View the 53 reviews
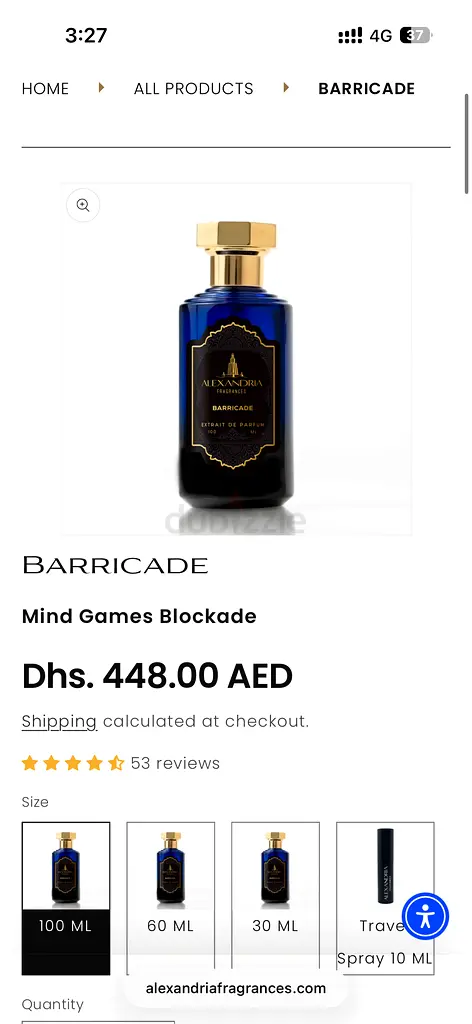 (175, 763)
